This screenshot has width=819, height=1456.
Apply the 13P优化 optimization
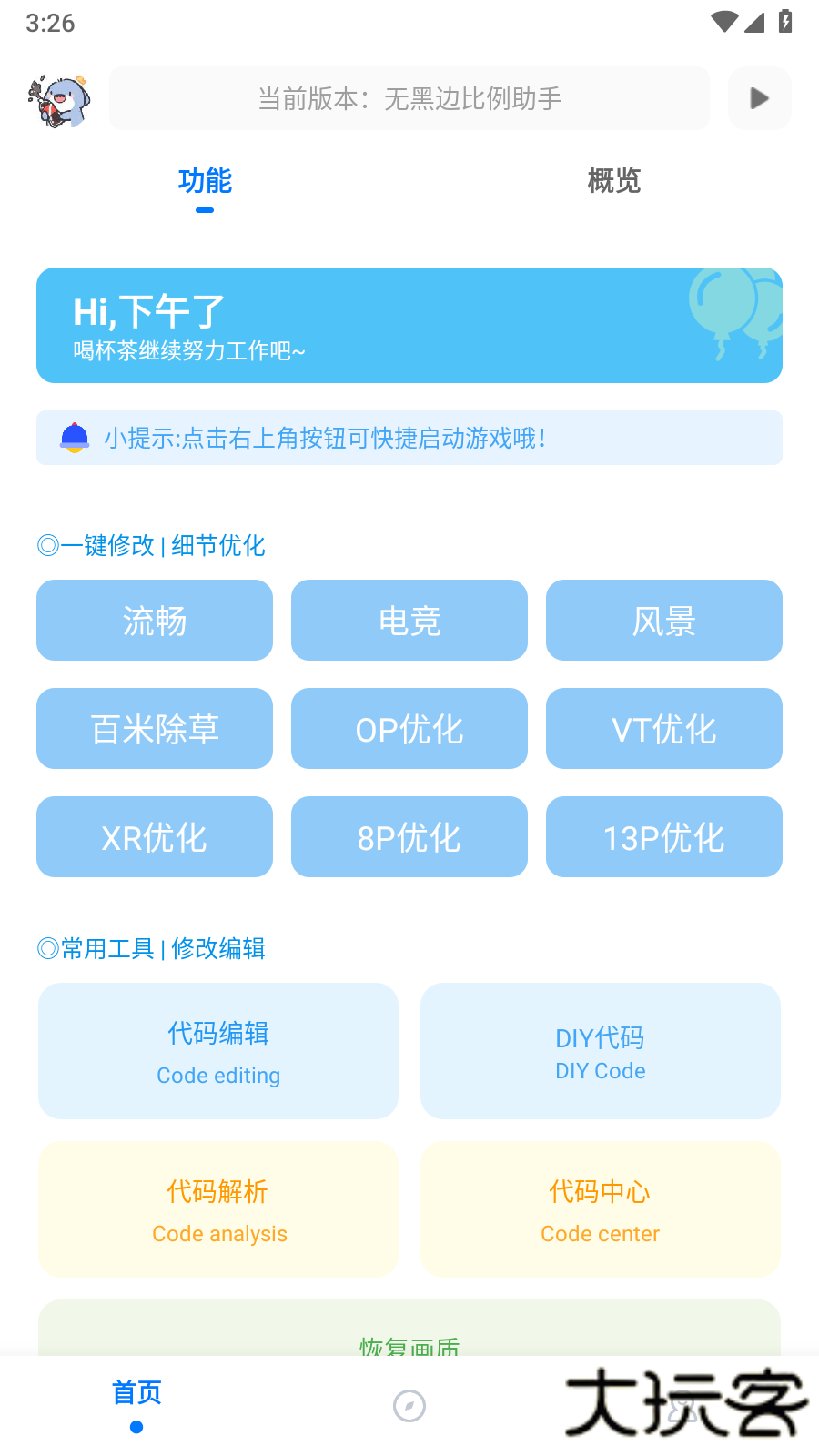tap(663, 836)
